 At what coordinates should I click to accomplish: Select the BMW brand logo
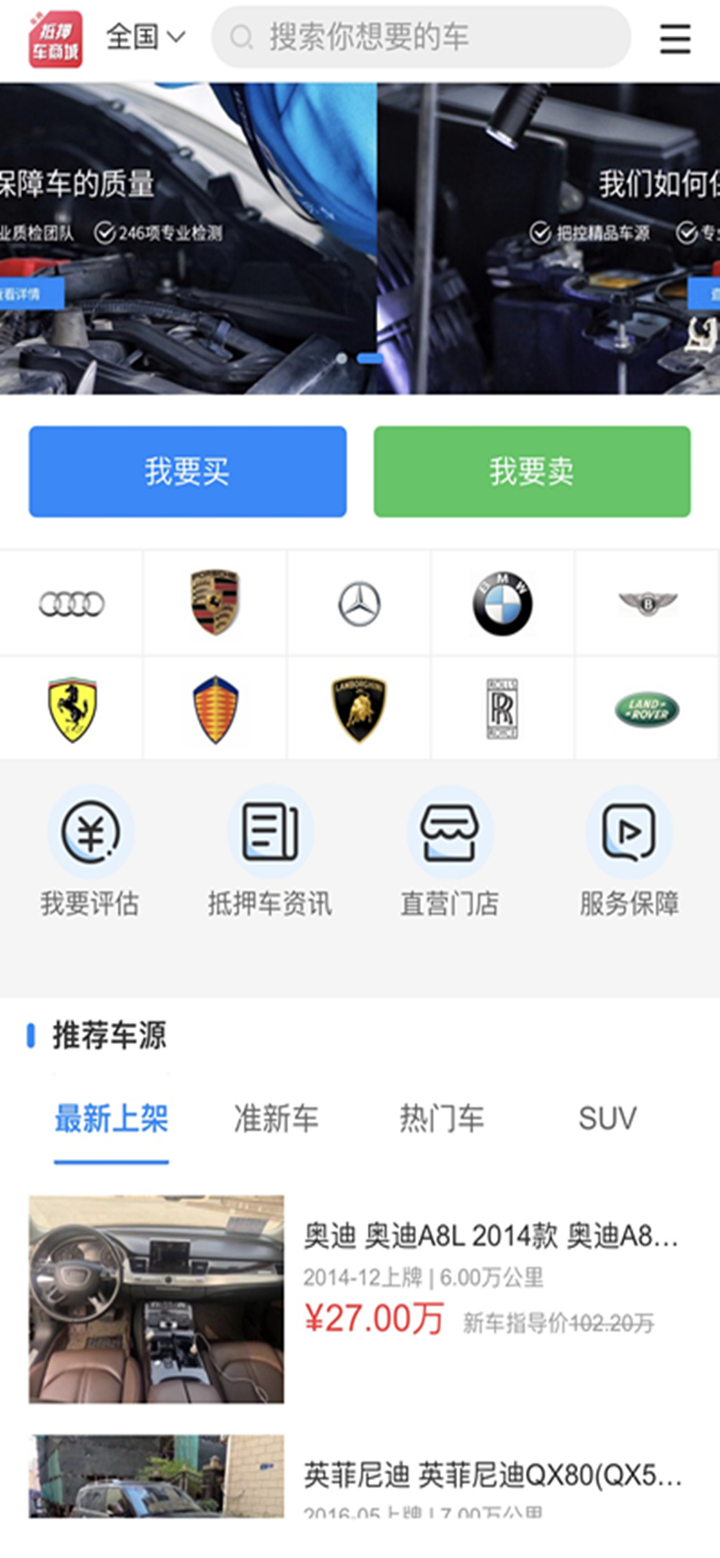[x=503, y=603]
